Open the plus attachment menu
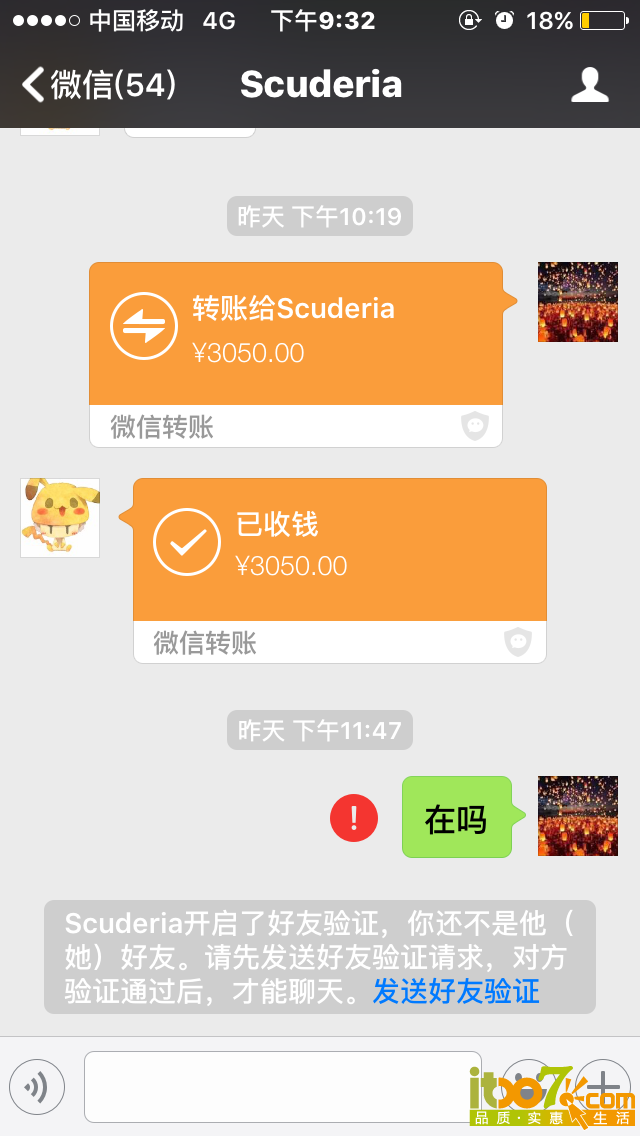640x1136 pixels. (x=603, y=1087)
